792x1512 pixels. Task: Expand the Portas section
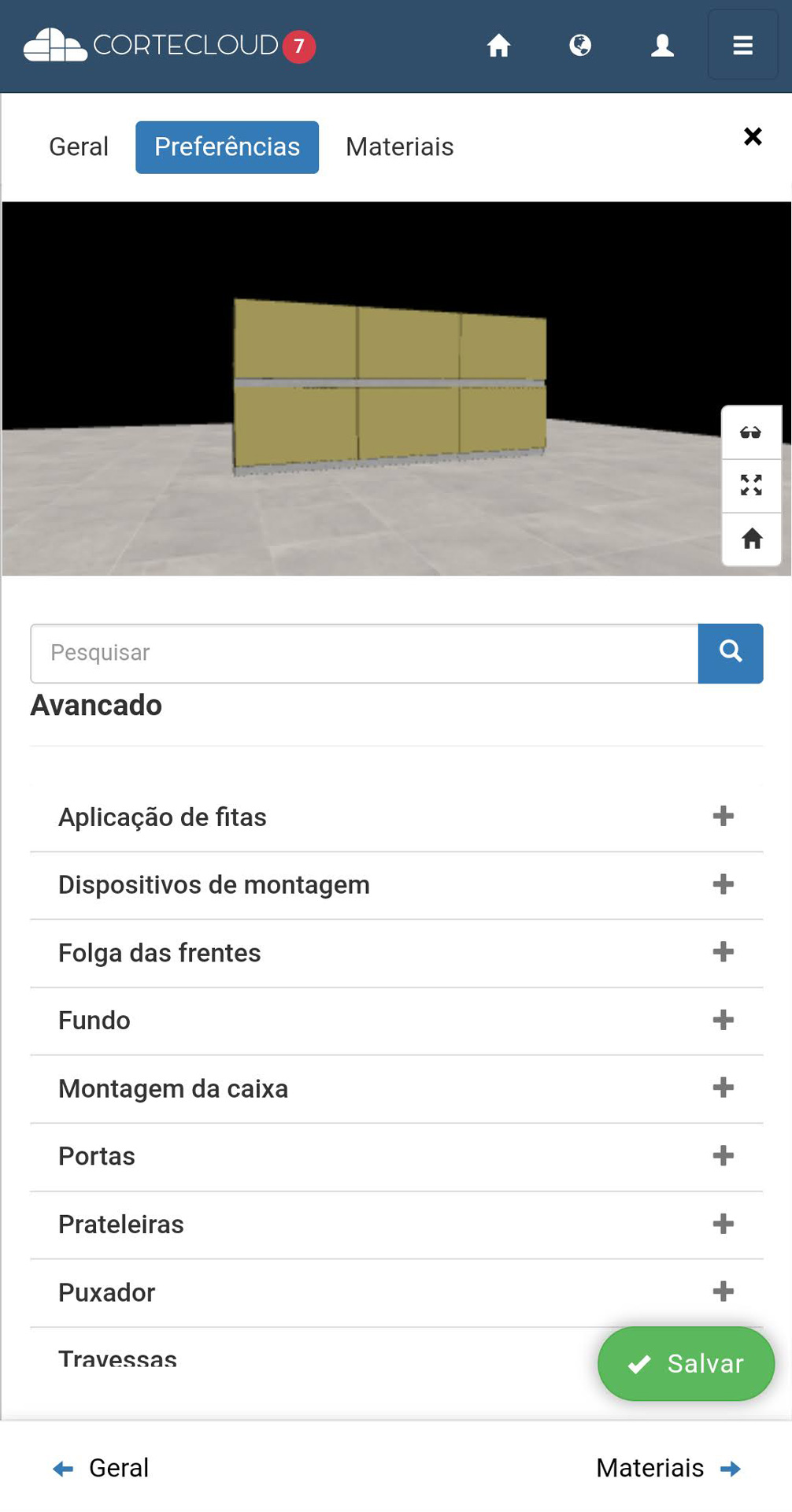720,1156
